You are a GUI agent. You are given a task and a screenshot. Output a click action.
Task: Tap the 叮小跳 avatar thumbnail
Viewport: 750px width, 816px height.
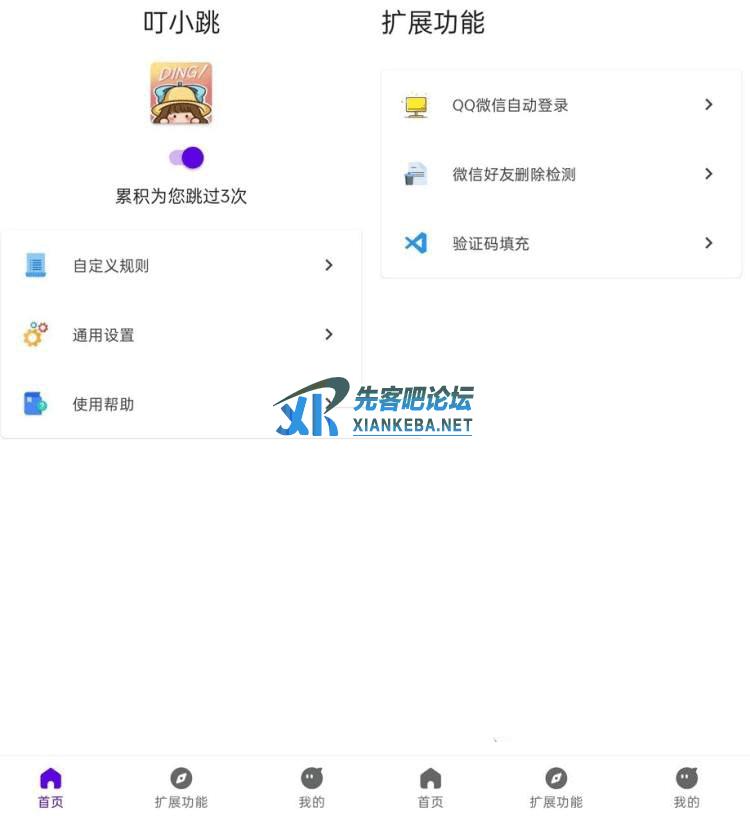click(181, 92)
